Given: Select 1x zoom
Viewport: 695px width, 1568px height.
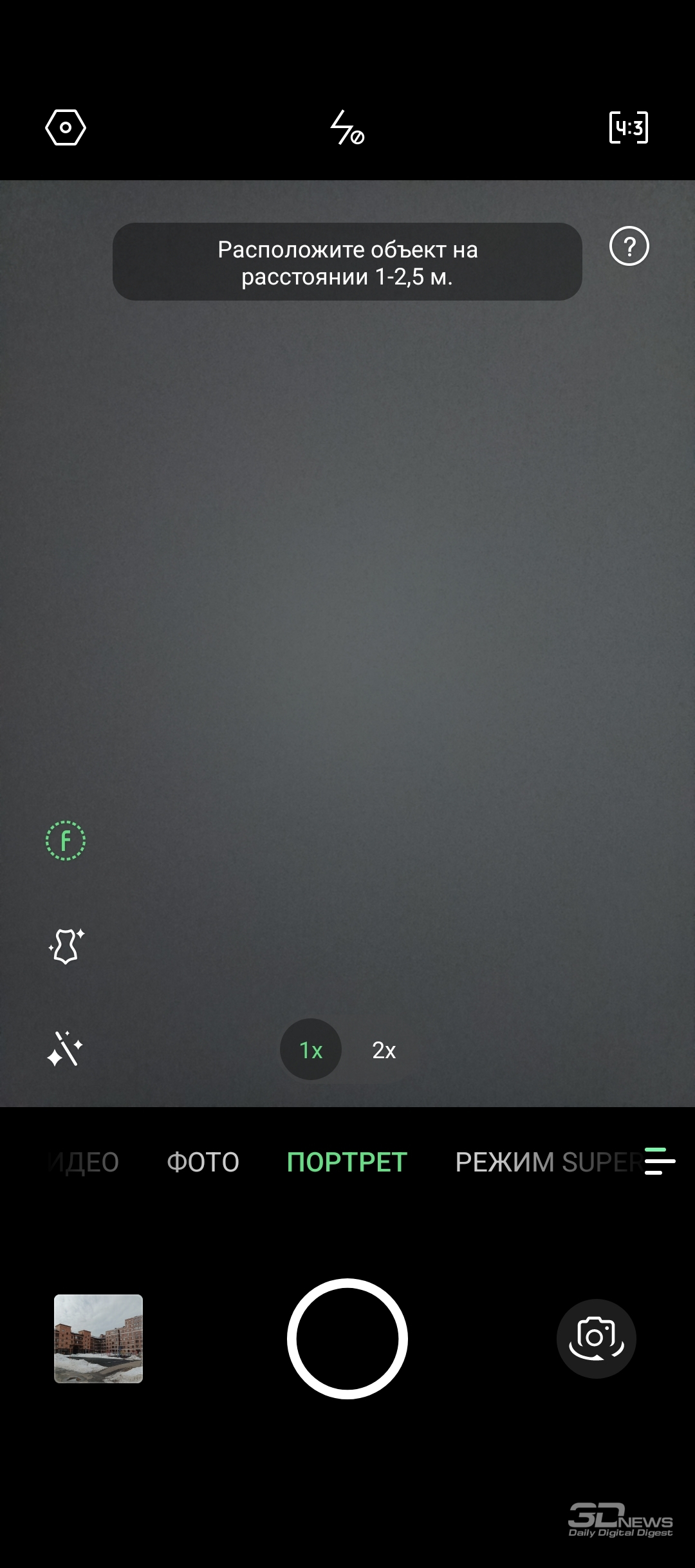Looking at the screenshot, I should [311, 1050].
